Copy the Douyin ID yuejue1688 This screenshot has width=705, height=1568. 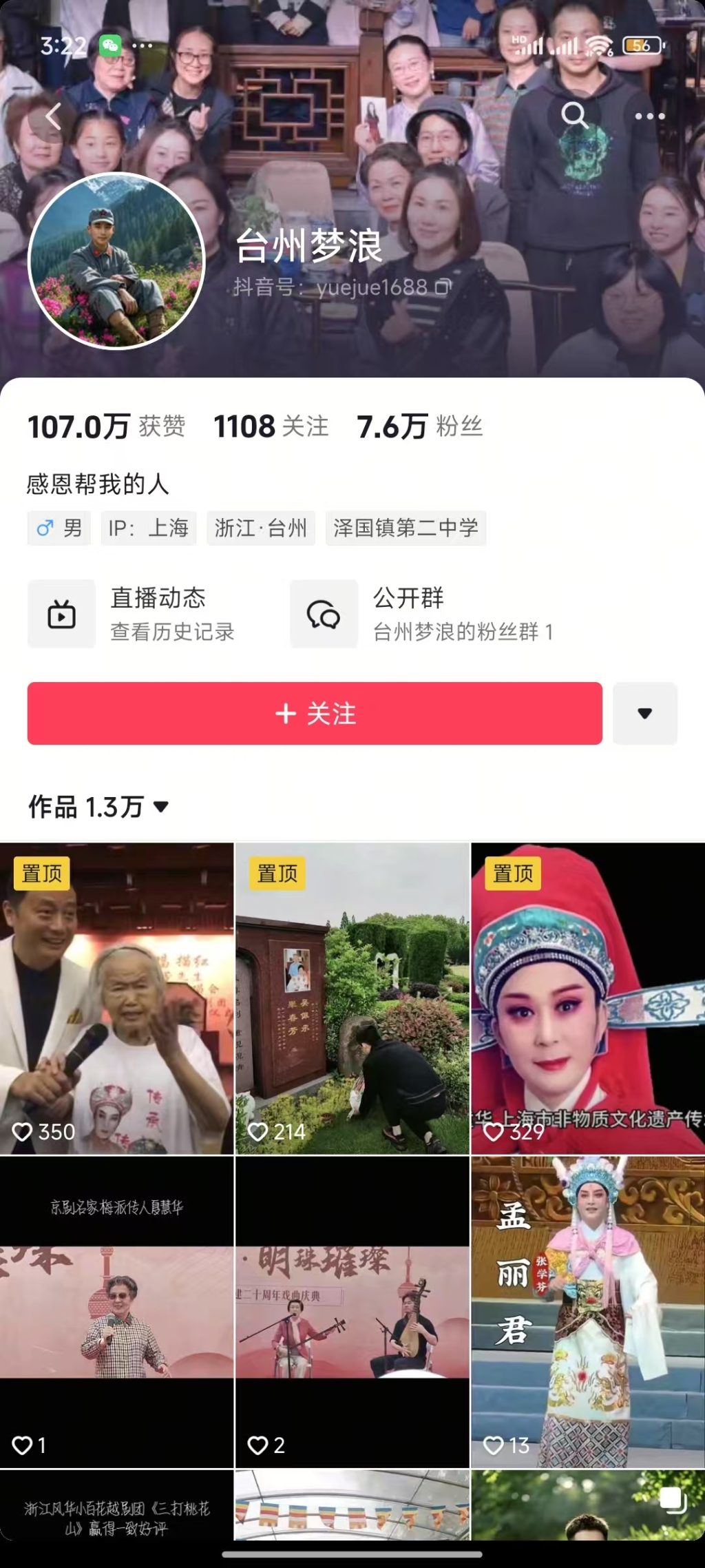pos(444,286)
